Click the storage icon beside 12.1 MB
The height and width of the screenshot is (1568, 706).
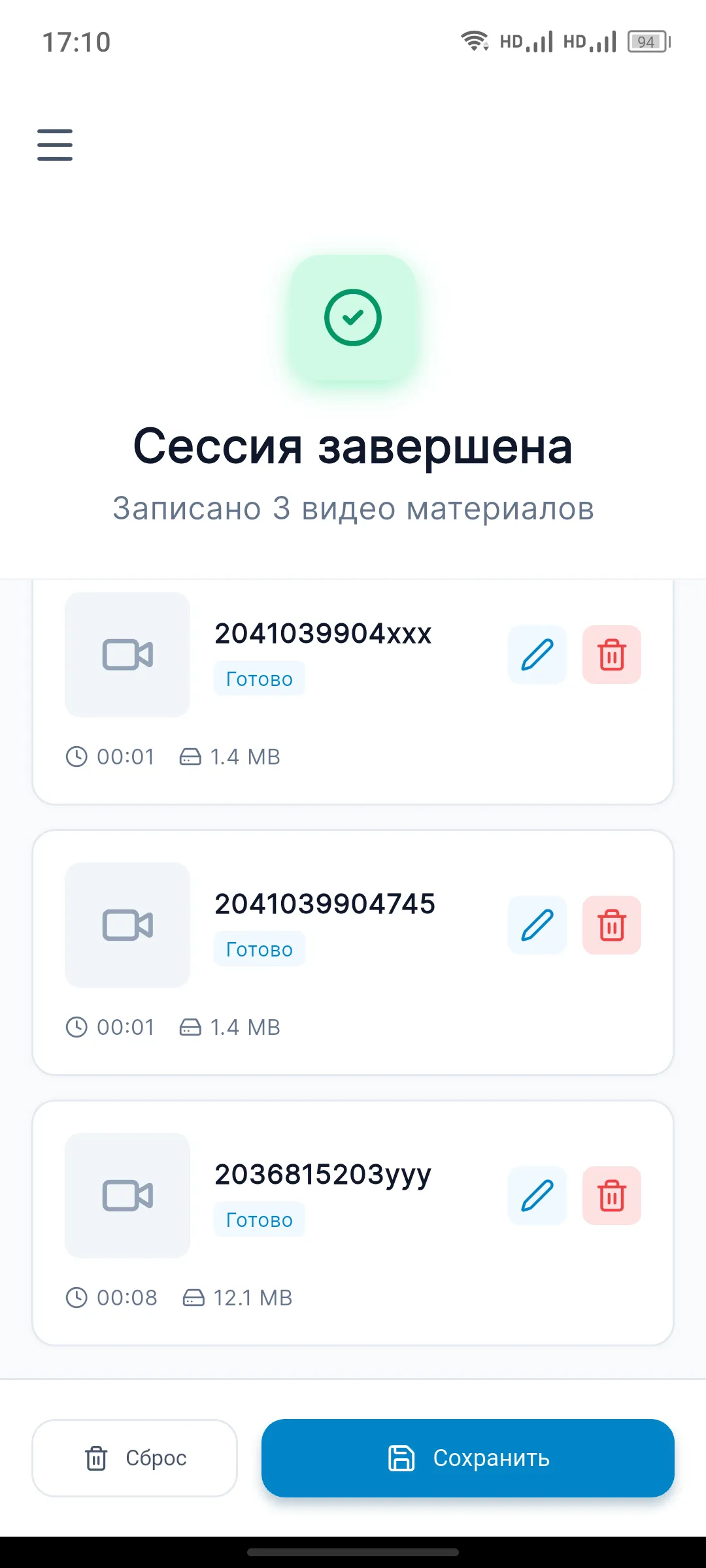193,1298
